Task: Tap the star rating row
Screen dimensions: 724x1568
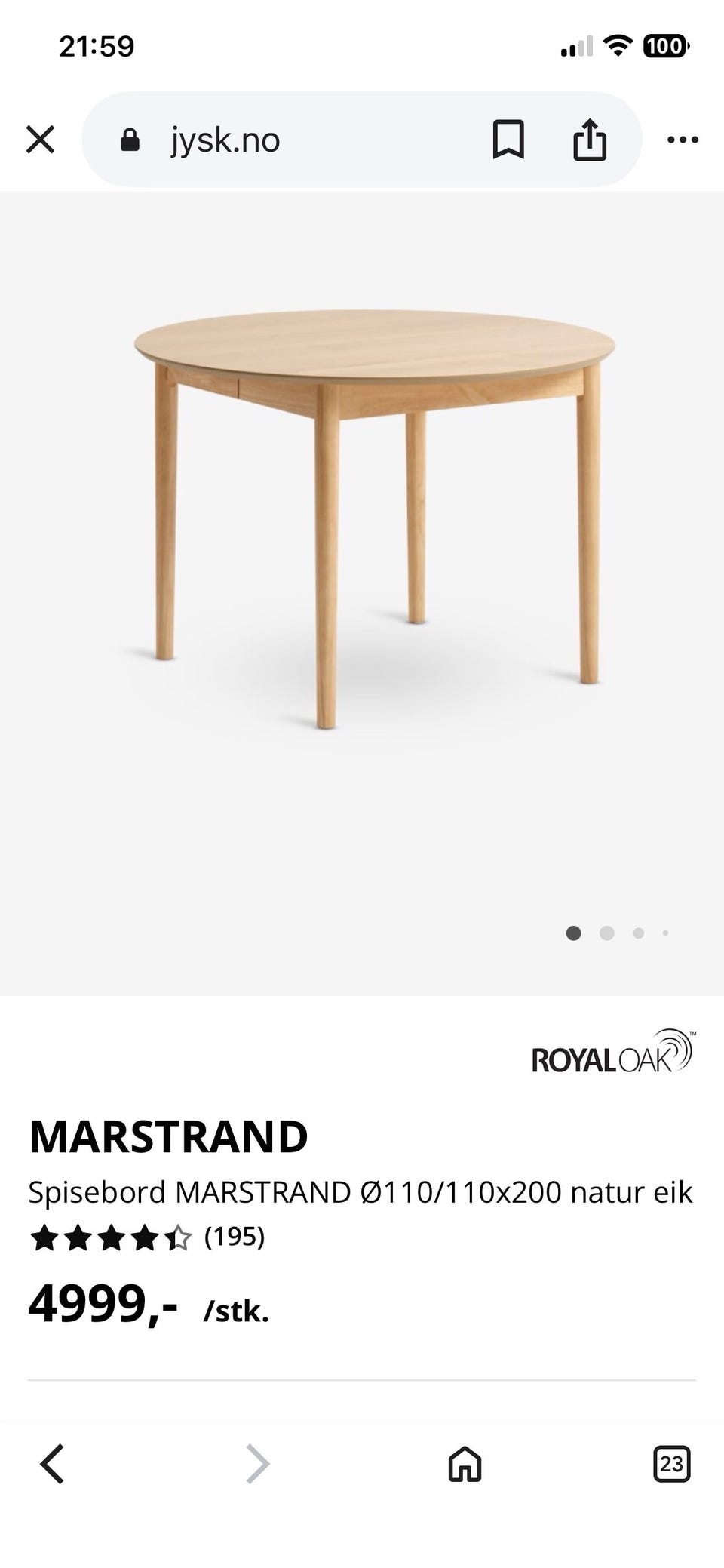Action: pyautogui.click(x=109, y=1236)
